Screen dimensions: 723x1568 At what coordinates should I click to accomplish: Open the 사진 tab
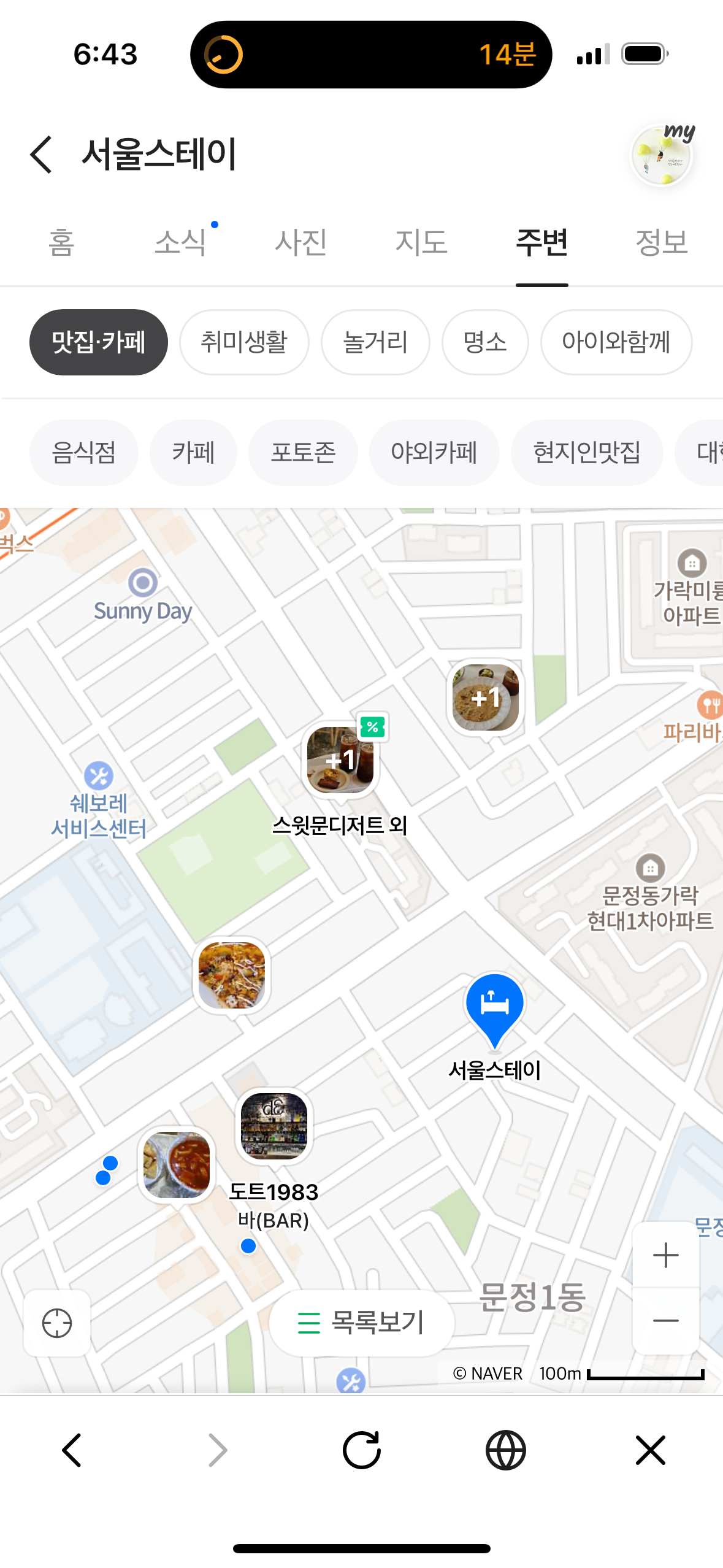(300, 242)
